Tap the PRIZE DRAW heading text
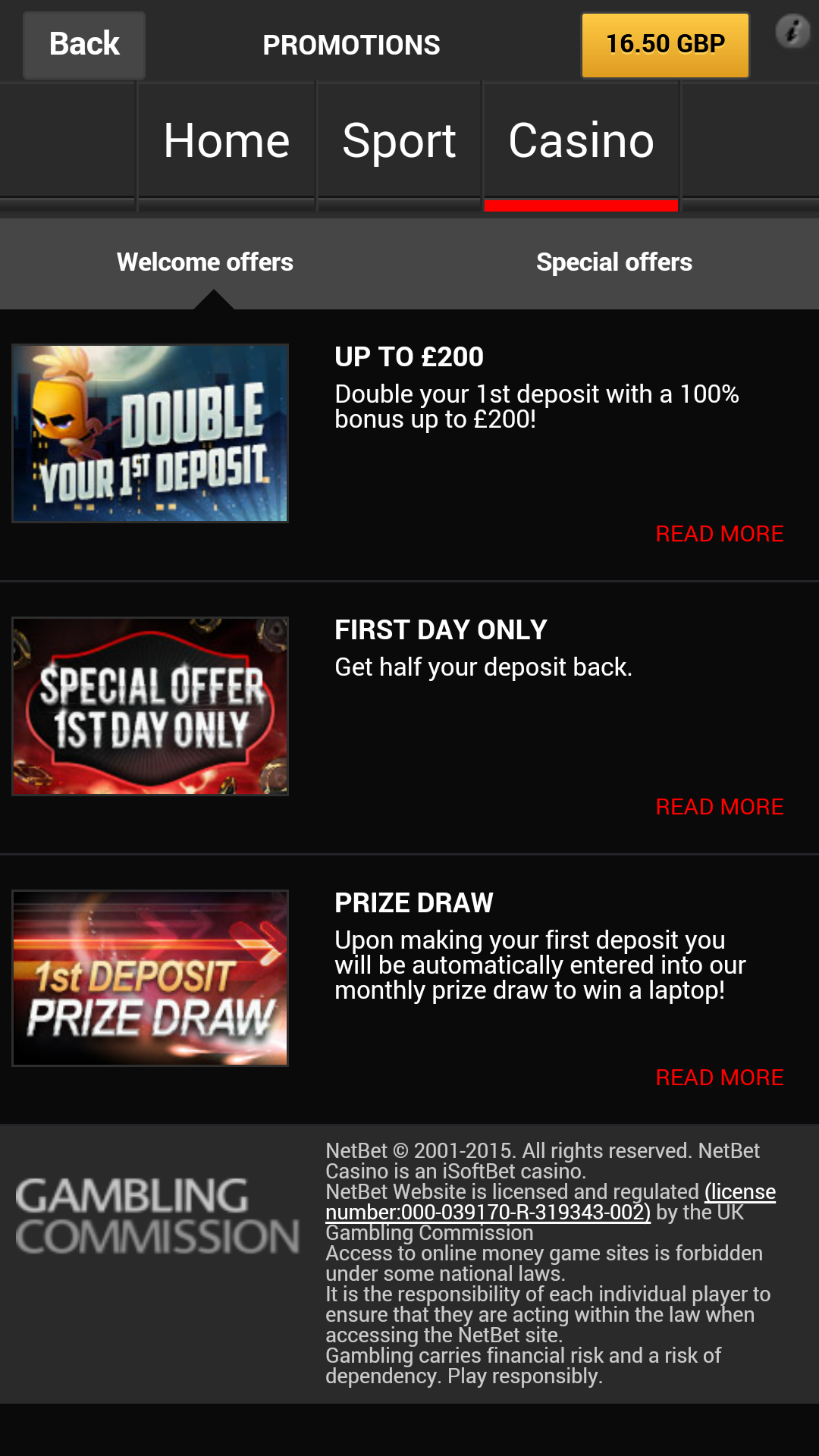819x1456 pixels. coord(413,902)
